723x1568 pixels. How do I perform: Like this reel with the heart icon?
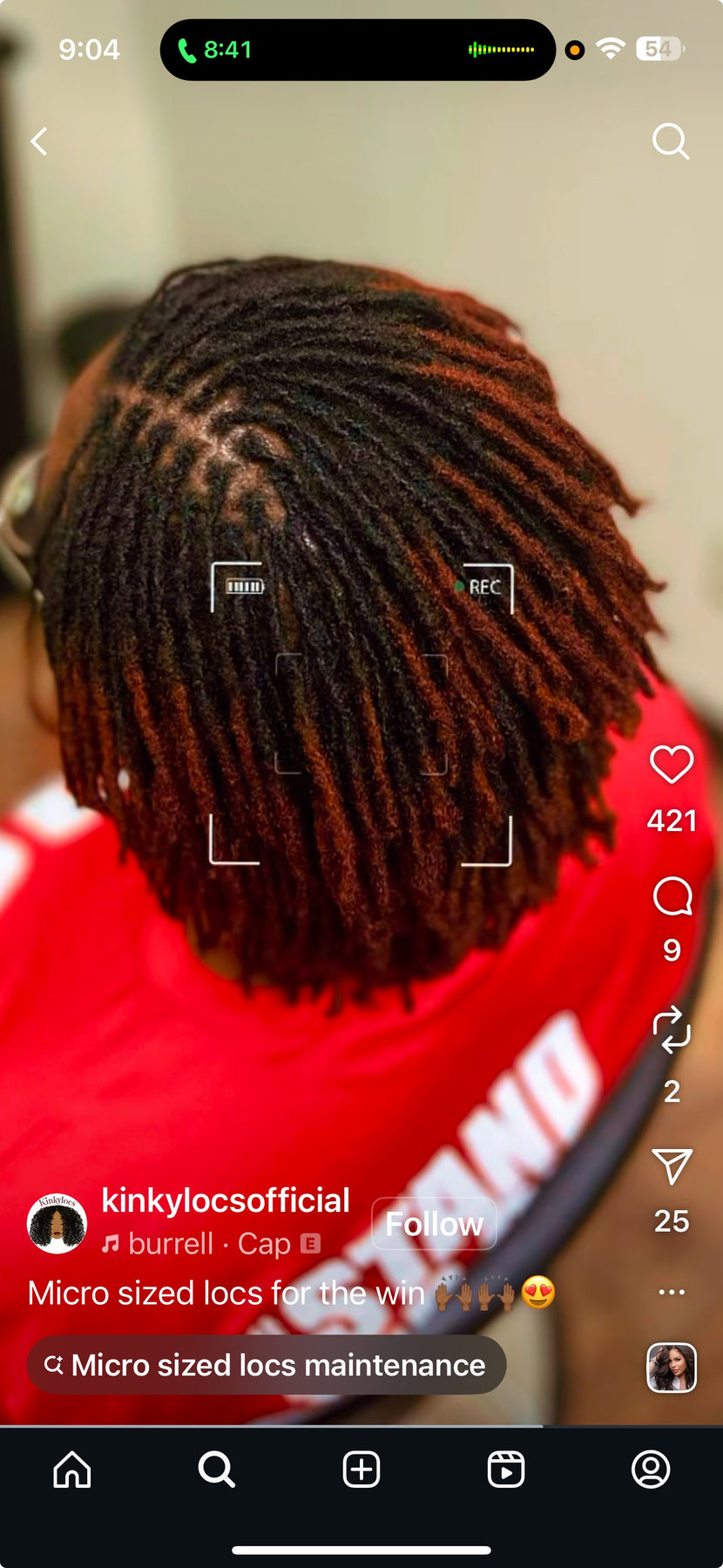(x=672, y=765)
